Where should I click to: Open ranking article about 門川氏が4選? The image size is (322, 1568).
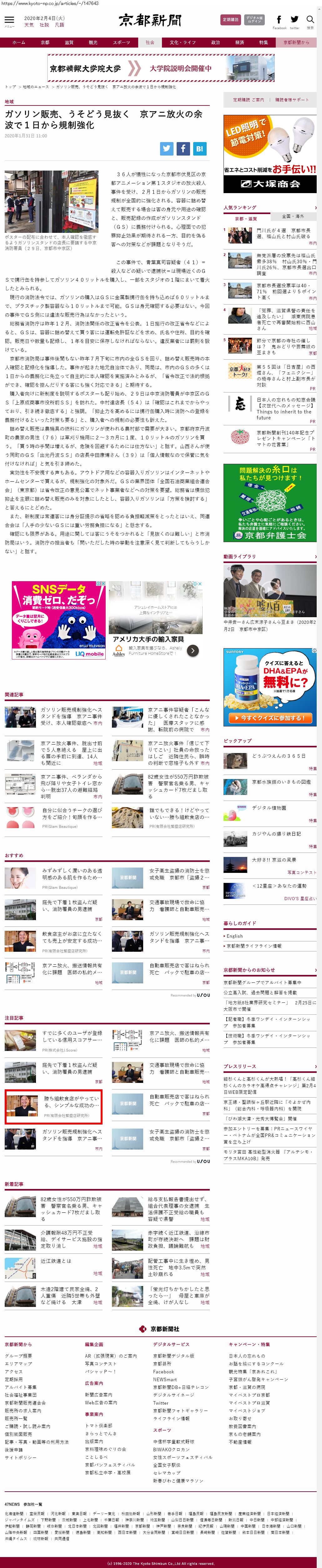click(x=283, y=234)
